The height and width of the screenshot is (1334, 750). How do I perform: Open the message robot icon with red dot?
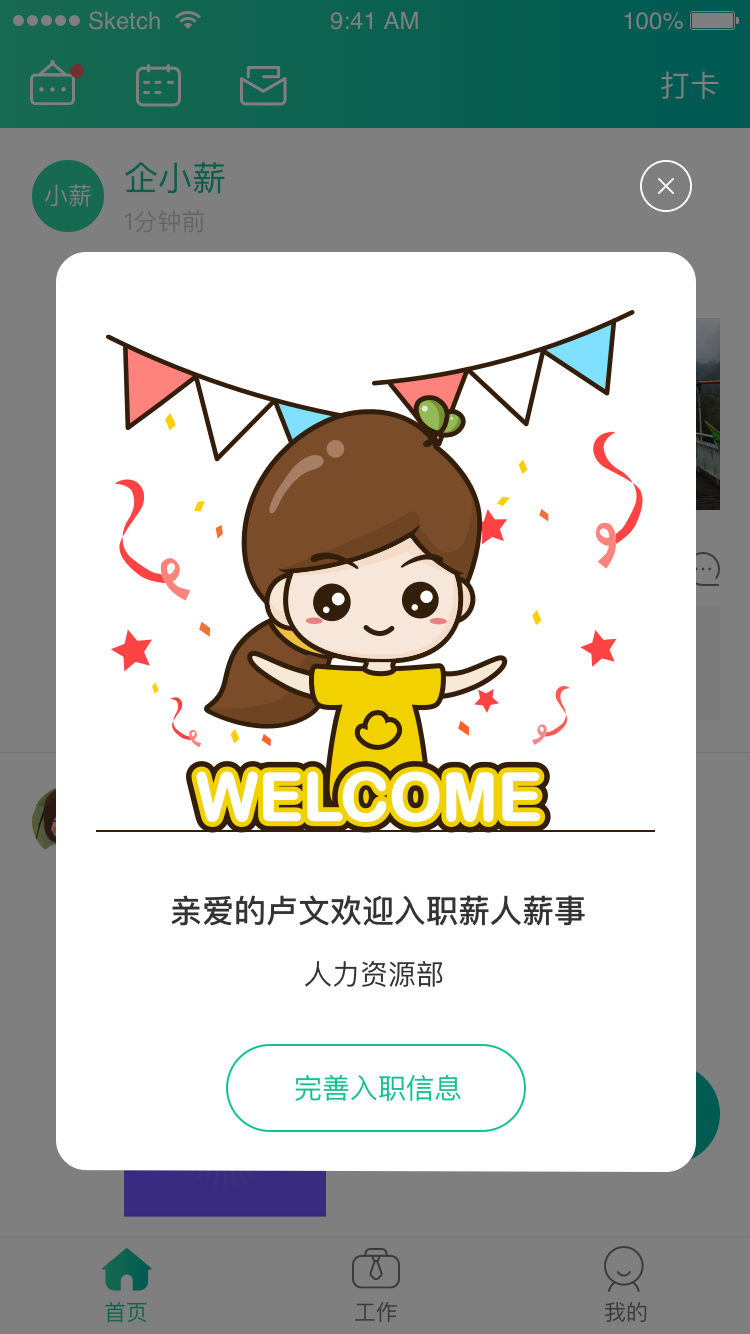tap(54, 85)
